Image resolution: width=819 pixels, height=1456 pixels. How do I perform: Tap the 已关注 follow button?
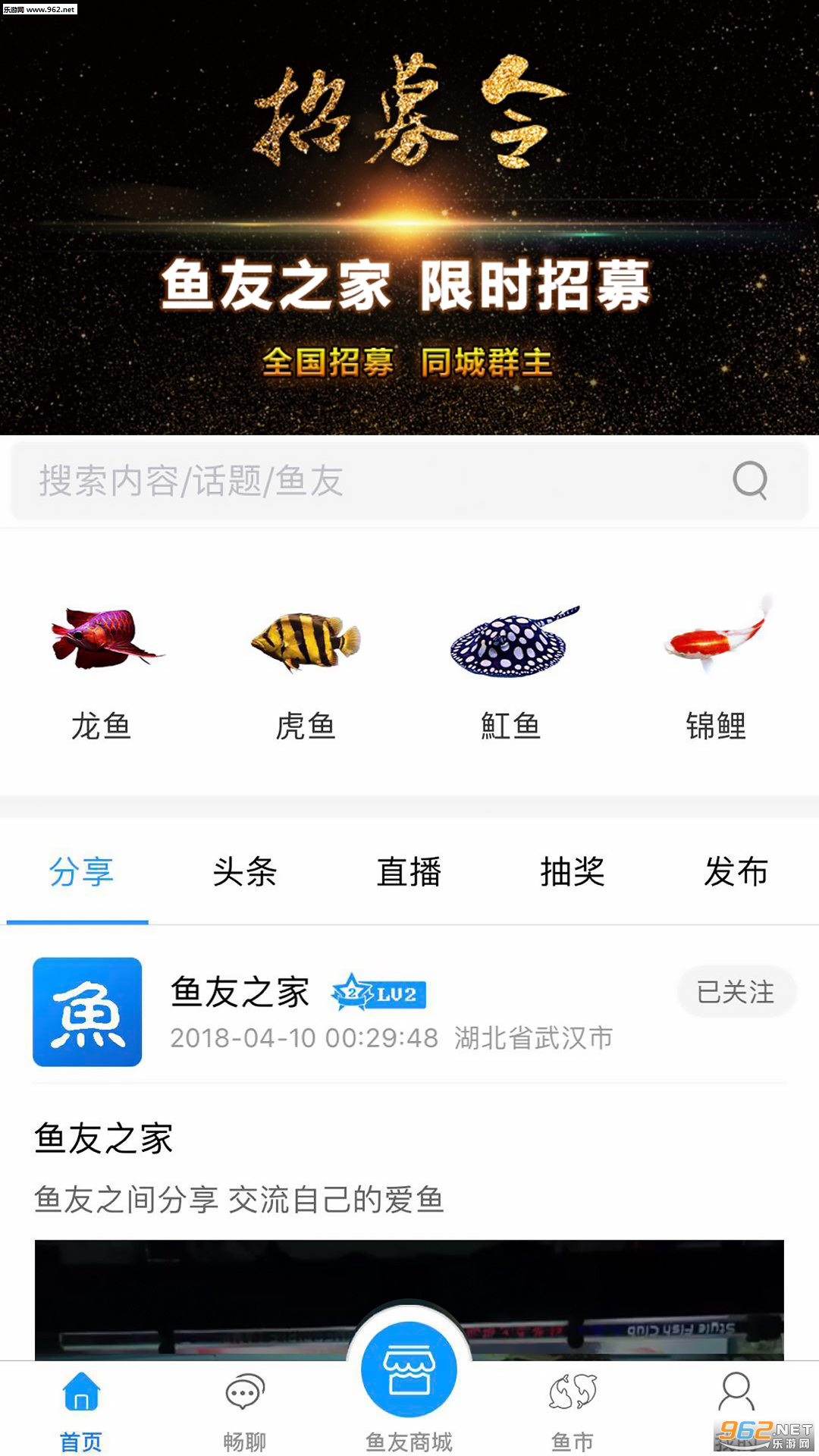click(x=735, y=992)
